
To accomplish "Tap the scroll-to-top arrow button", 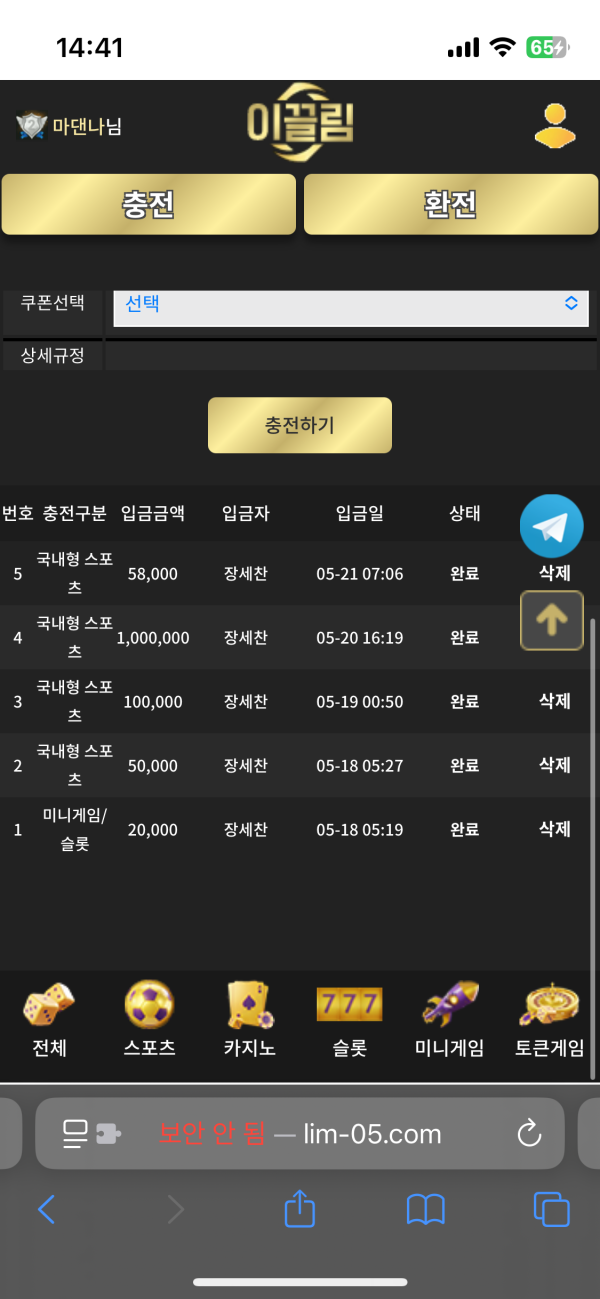I will coord(551,620).
